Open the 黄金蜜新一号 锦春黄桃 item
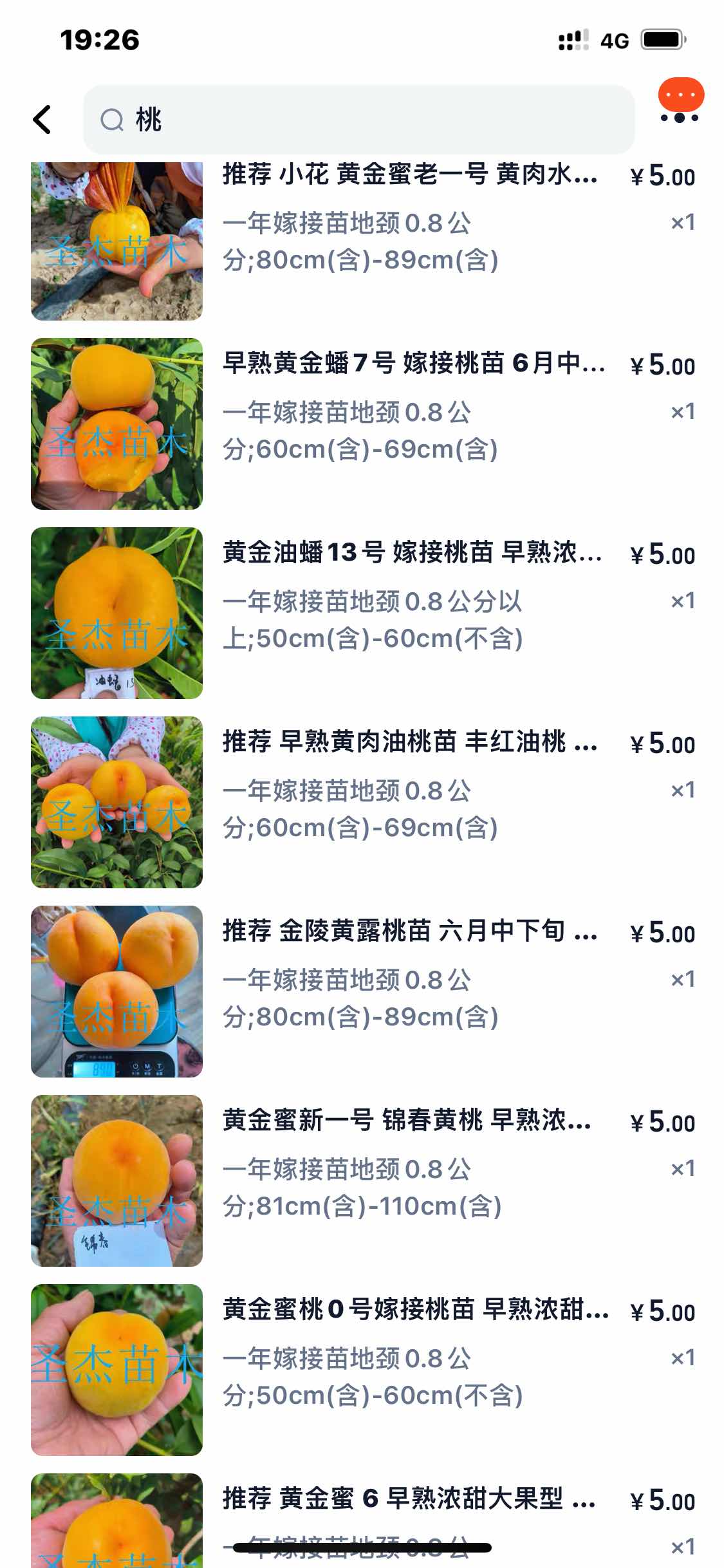The image size is (724, 1568). (363, 1181)
